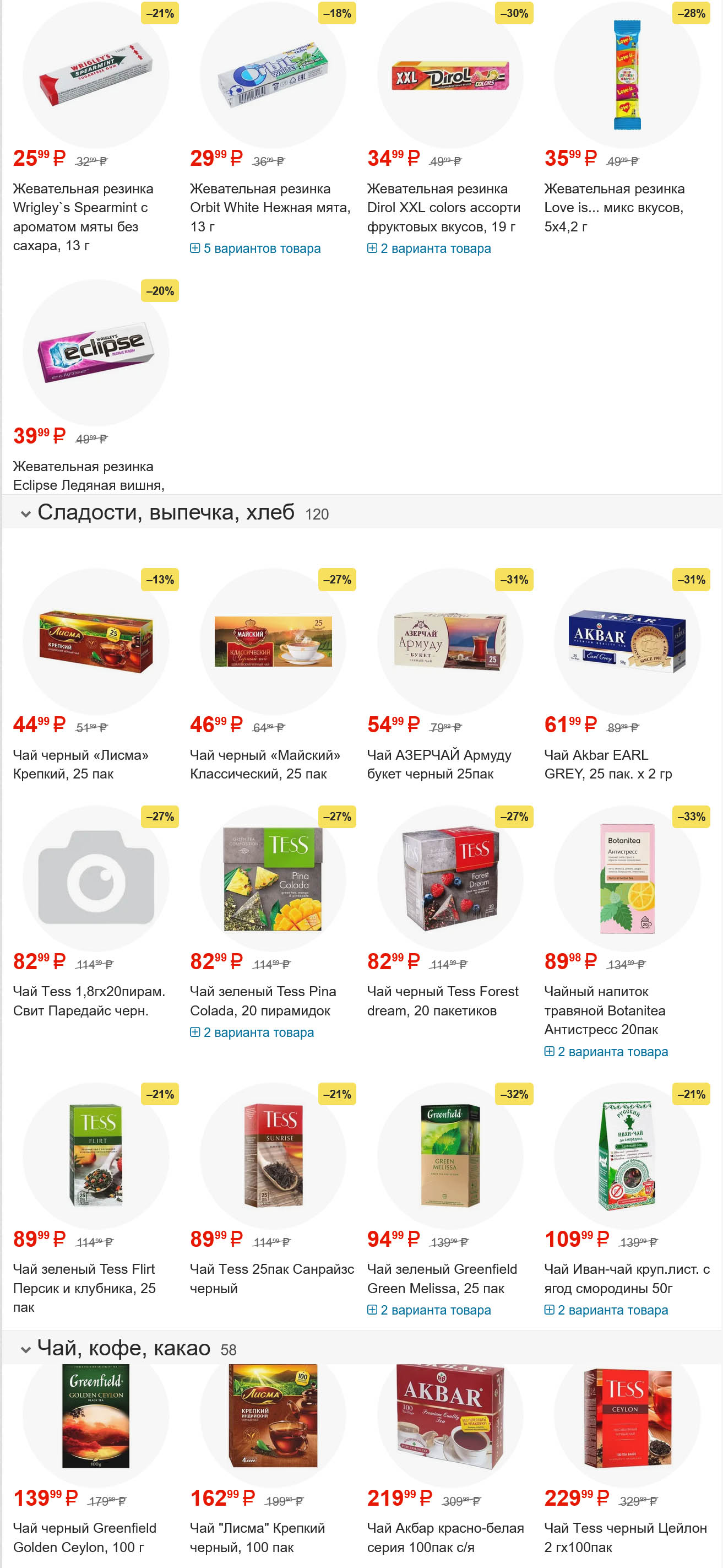
Task: Show 2 variants for Иван-чай
Action: (606, 1310)
